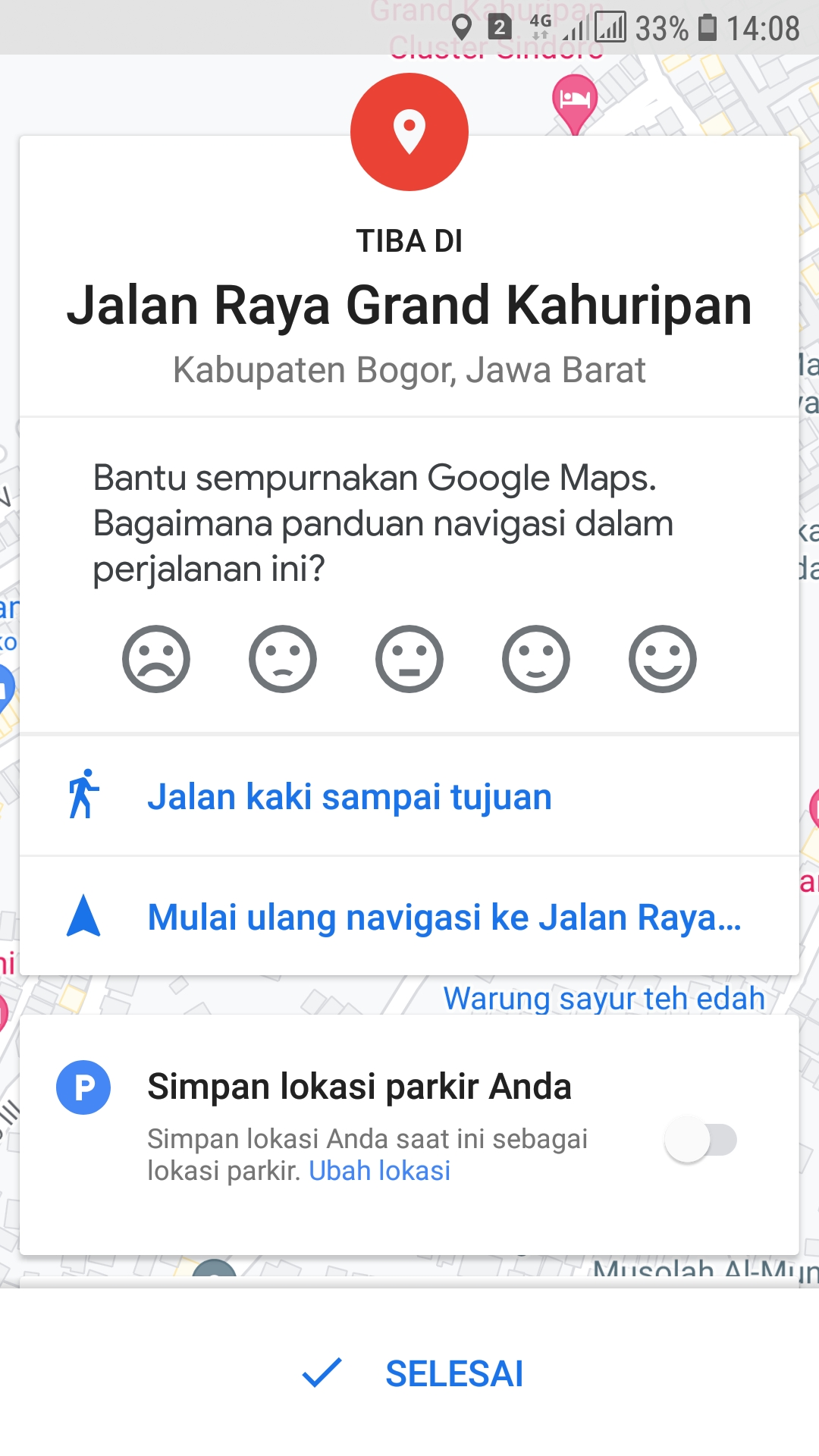The height and width of the screenshot is (1456, 819).
Task: Rate navigation with the slightly sad face
Action: [x=283, y=659]
